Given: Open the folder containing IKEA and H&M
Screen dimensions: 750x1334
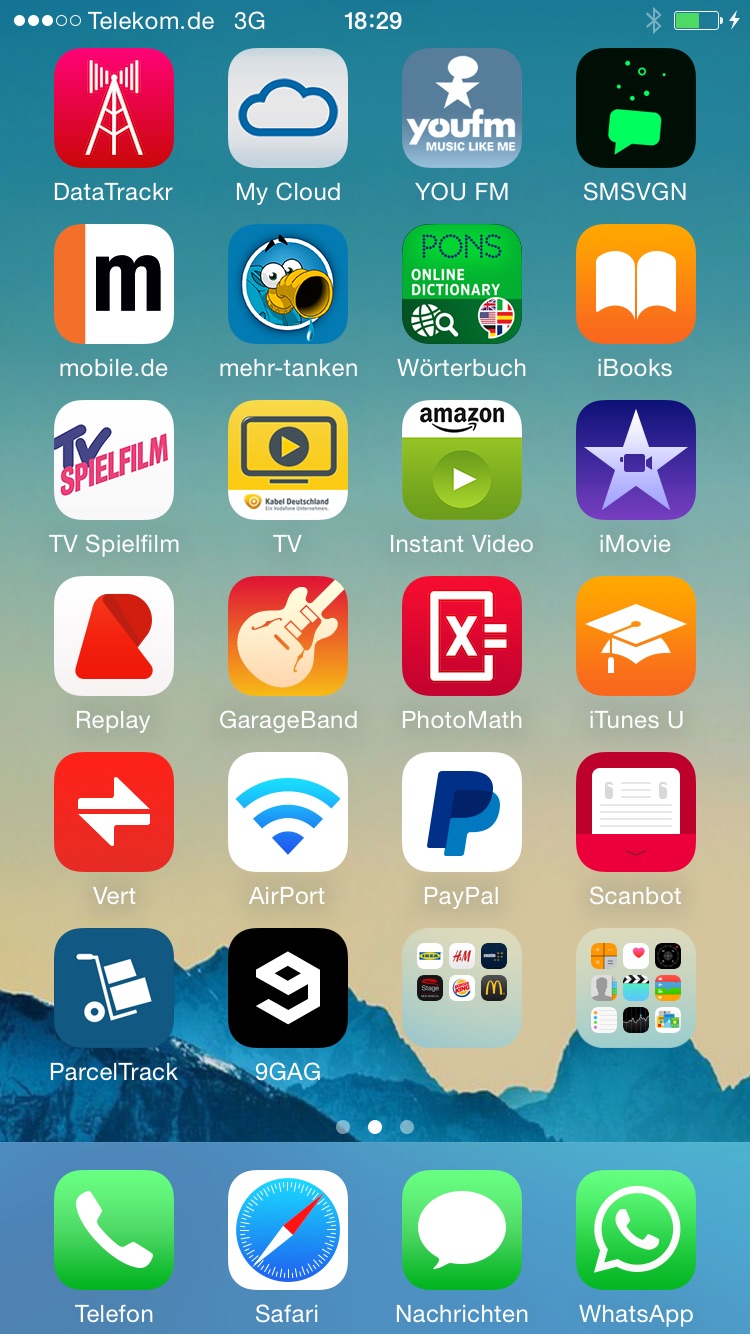Looking at the screenshot, I should [462, 988].
